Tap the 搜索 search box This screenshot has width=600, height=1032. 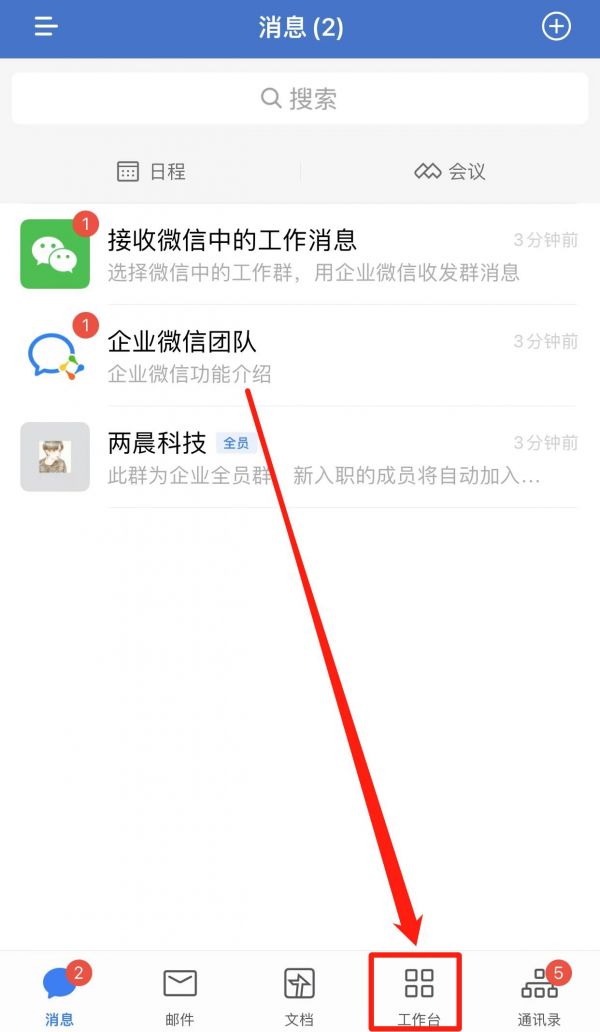coord(300,99)
